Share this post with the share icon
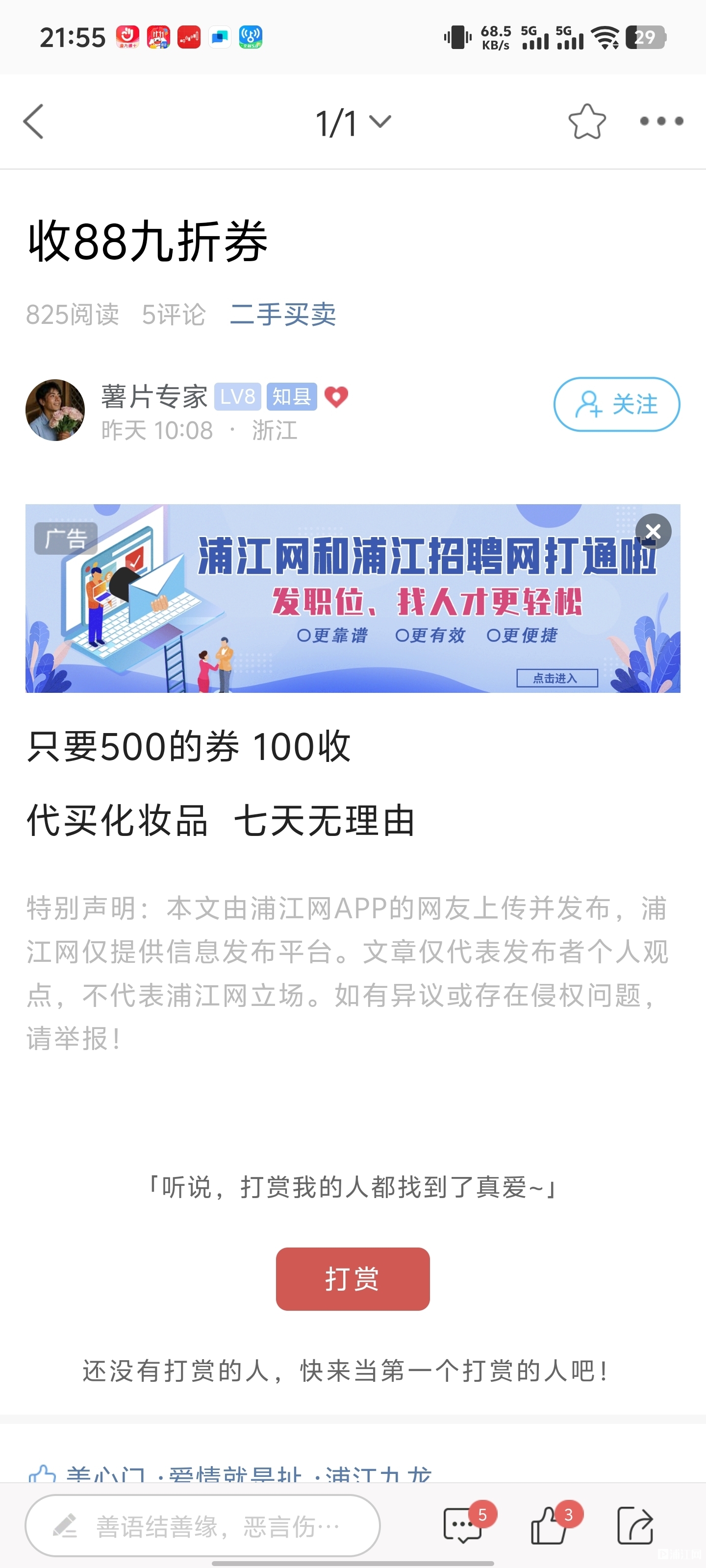Image resolution: width=706 pixels, height=1568 pixels. [635, 1525]
